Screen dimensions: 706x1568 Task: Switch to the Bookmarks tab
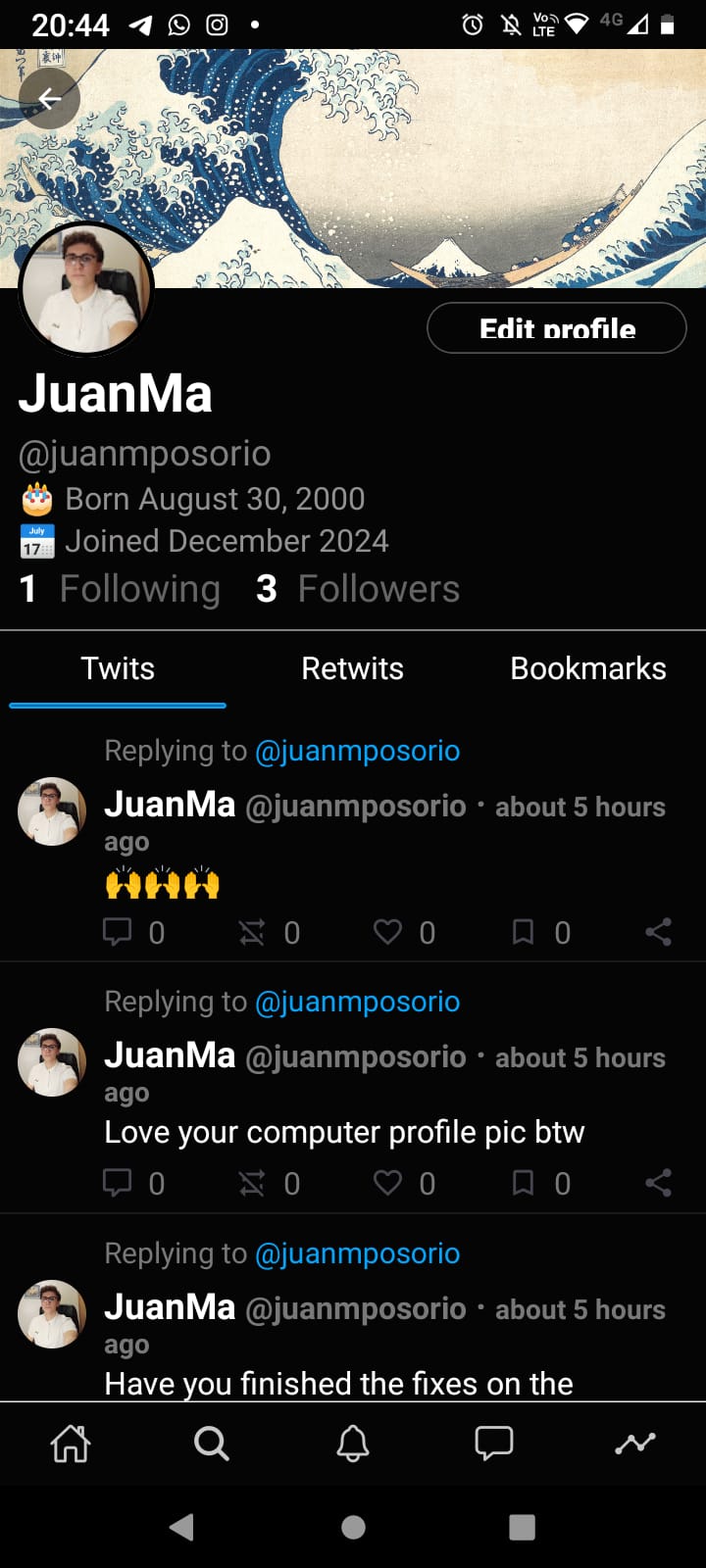[587, 668]
